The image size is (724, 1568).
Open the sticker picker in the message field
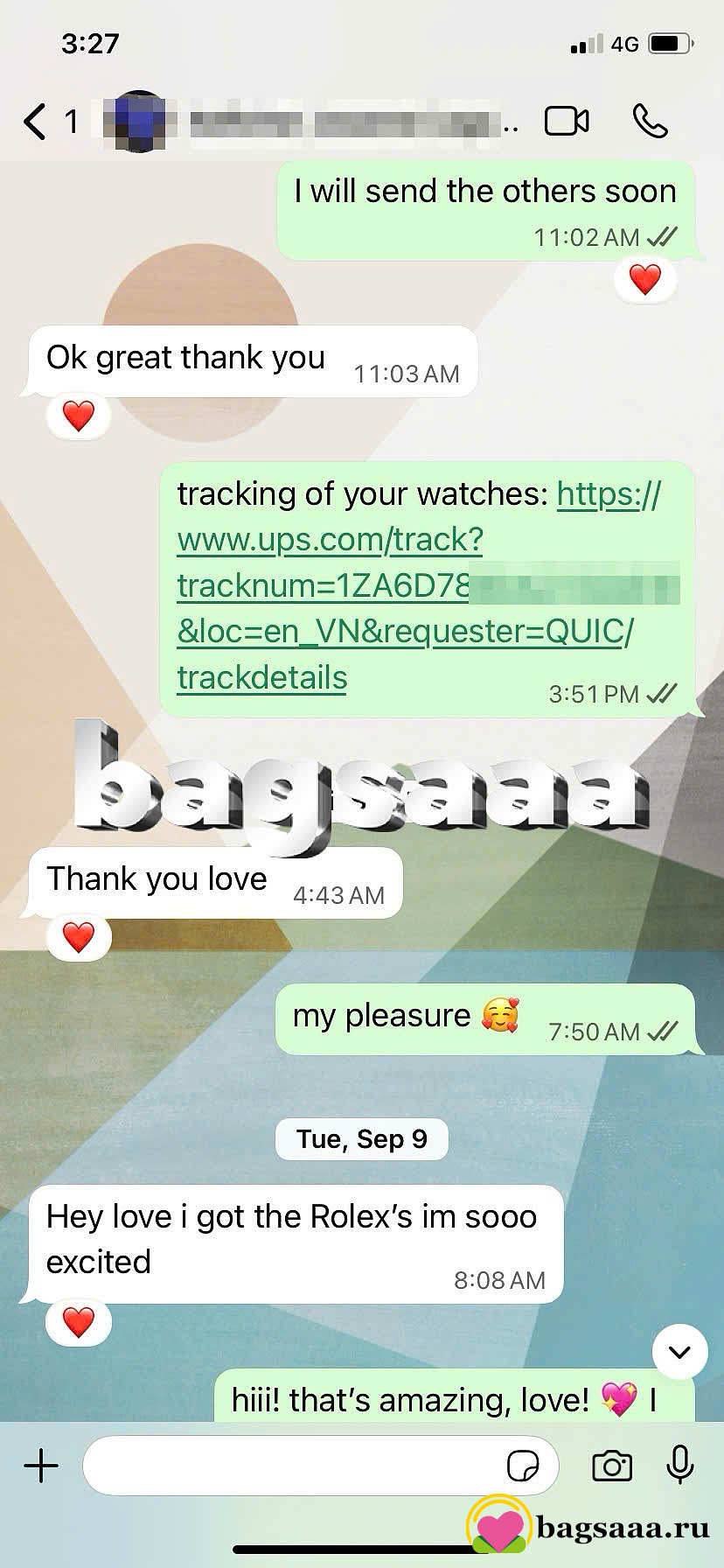(x=522, y=1465)
